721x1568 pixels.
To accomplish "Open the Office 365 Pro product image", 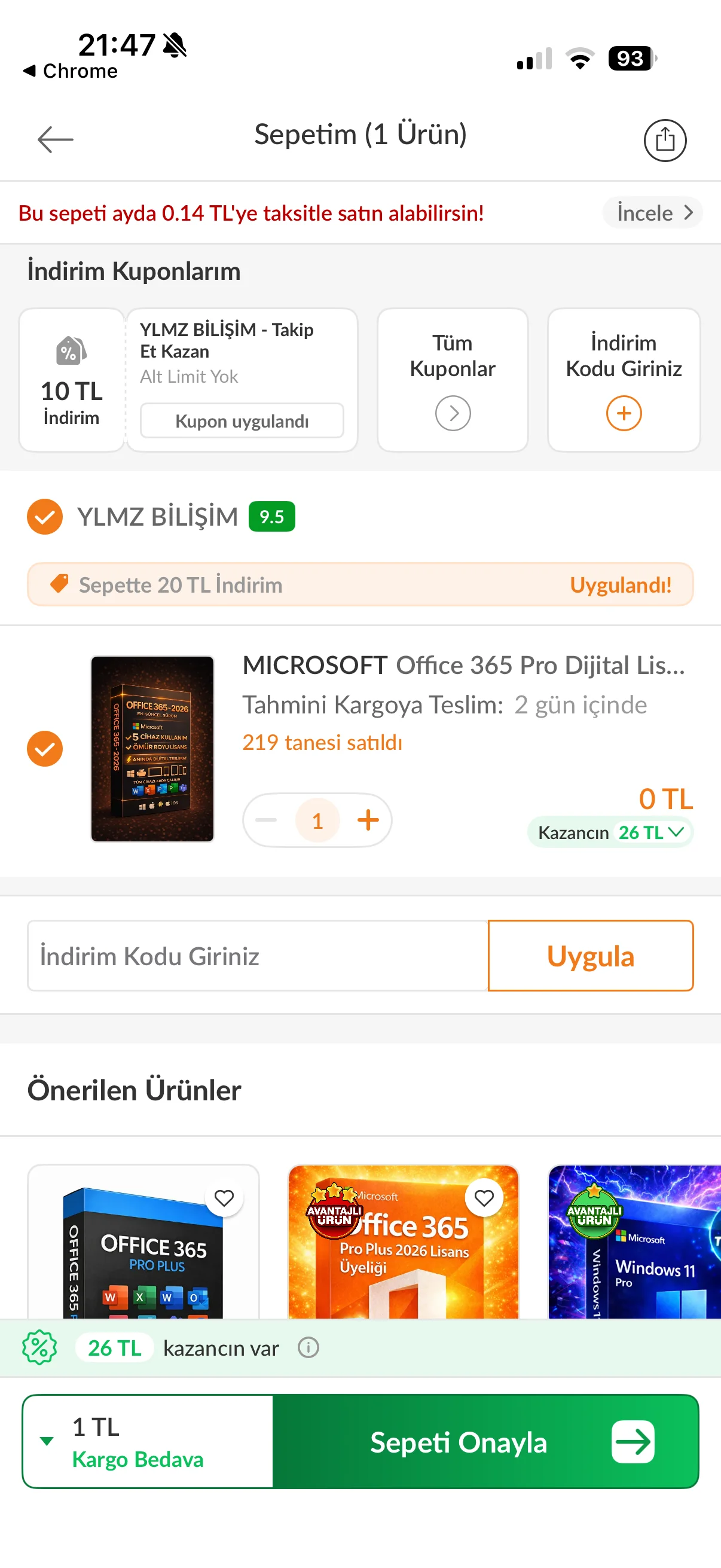I will 152,748.
